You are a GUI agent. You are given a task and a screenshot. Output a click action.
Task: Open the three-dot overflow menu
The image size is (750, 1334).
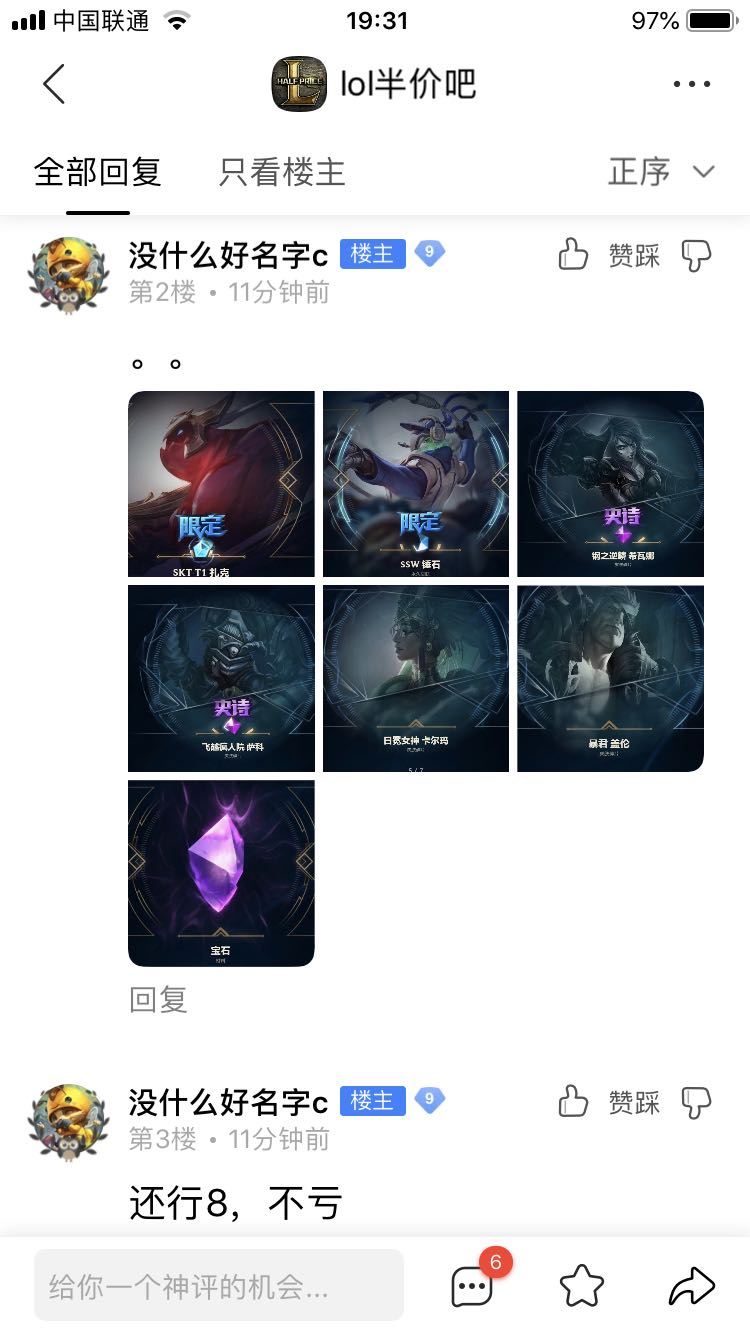coord(692,84)
